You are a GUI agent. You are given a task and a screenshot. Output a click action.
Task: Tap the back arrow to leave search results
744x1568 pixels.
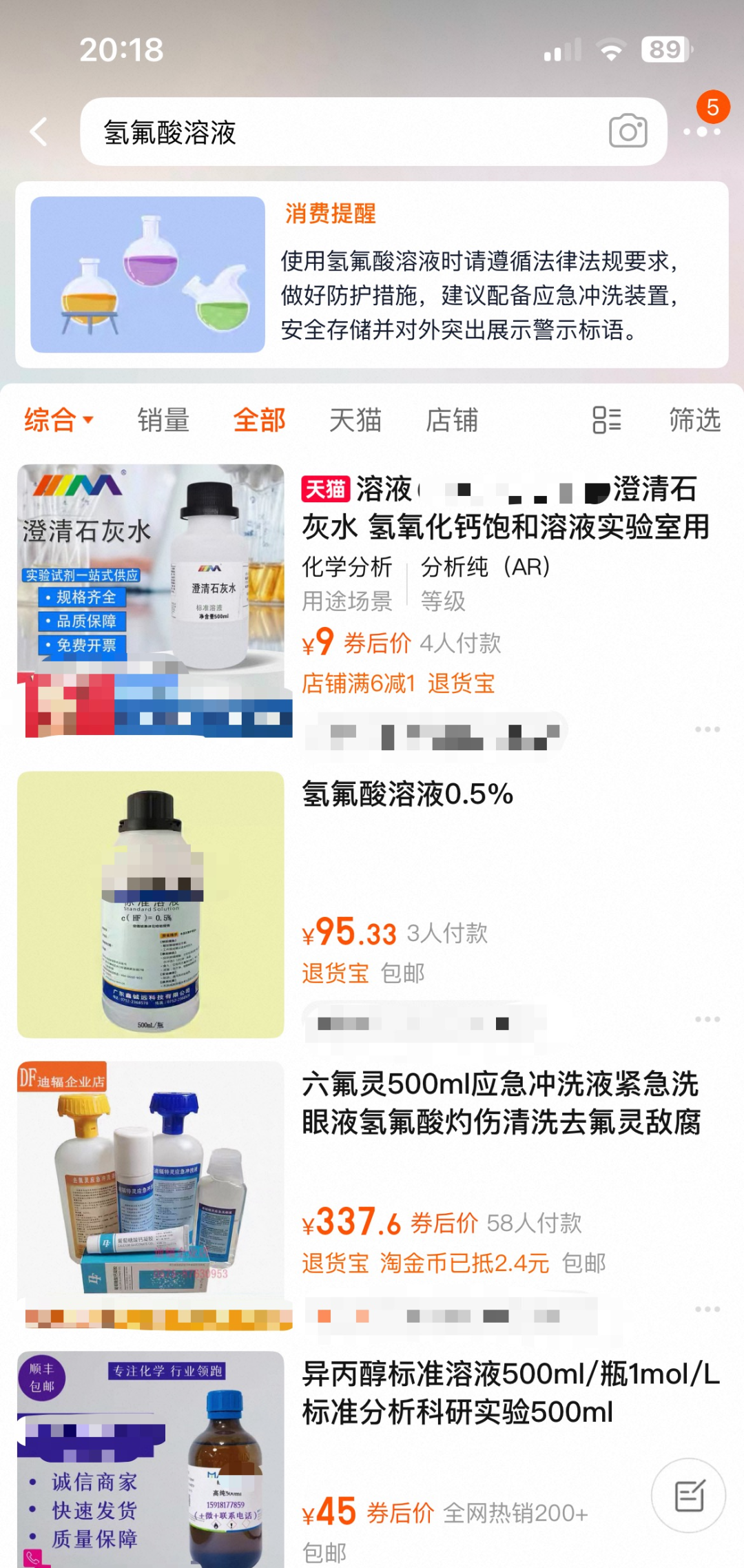39,131
